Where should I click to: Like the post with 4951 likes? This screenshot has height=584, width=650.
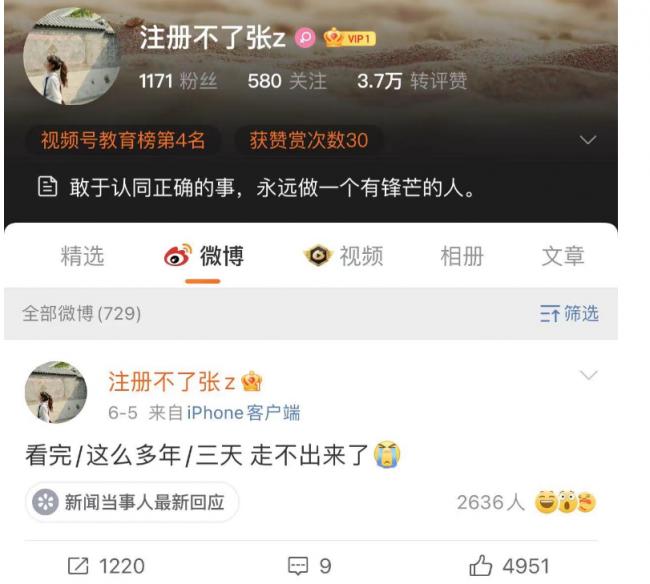pyautogui.click(x=510, y=566)
